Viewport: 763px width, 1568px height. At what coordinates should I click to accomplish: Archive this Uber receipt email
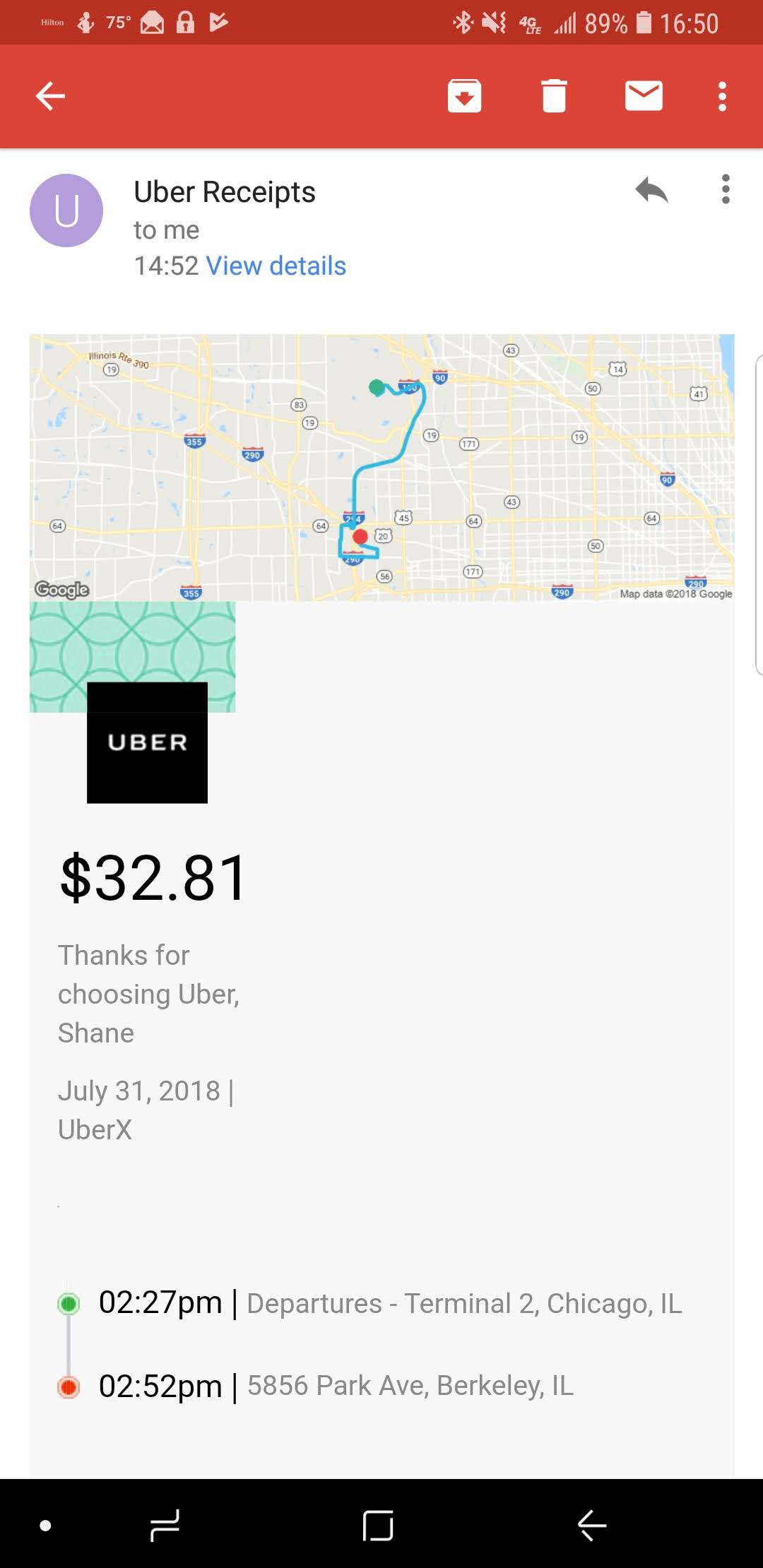click(464, 96)
